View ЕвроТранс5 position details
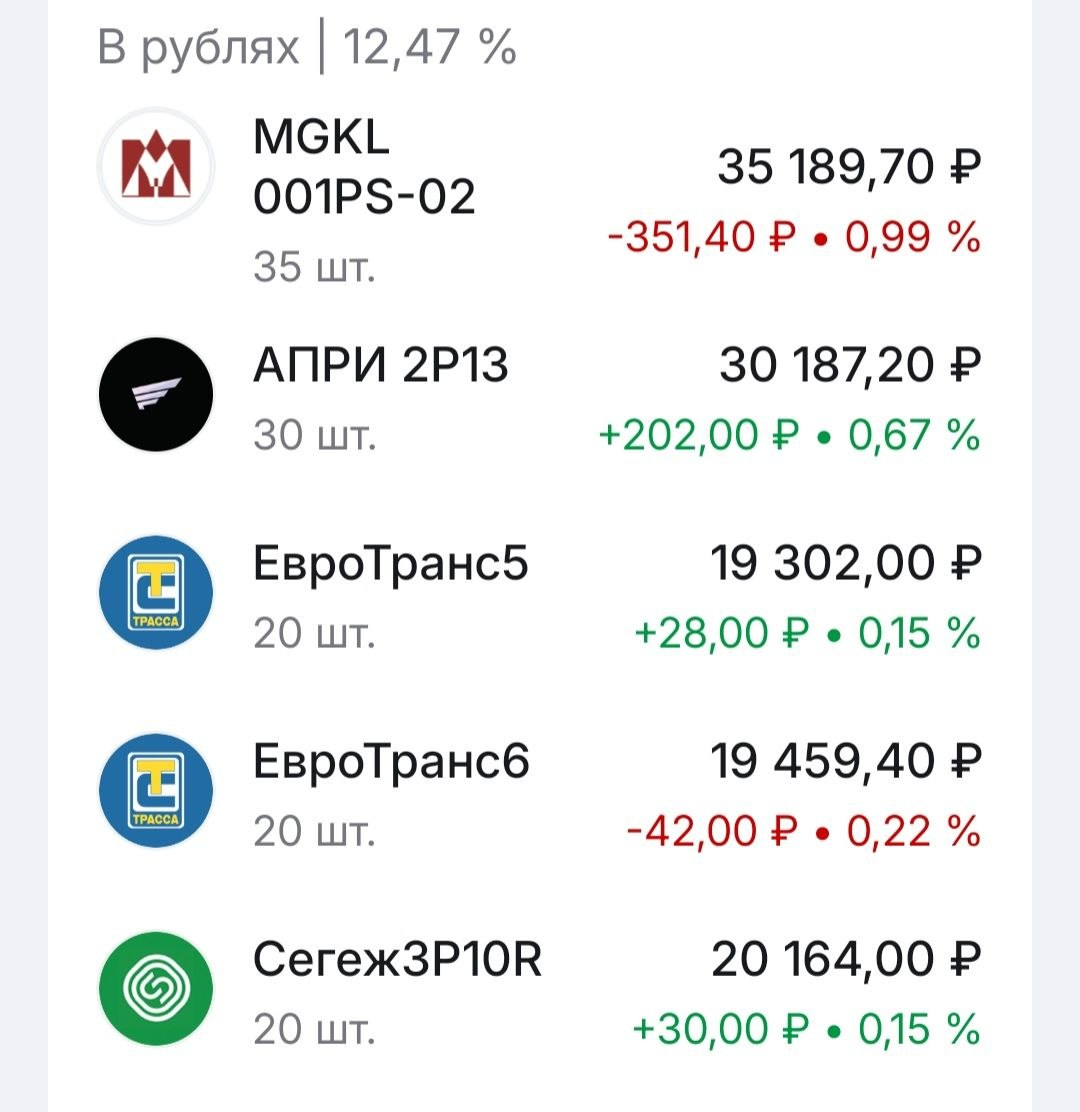The image size is (1080, 1112). pos(540,599)
